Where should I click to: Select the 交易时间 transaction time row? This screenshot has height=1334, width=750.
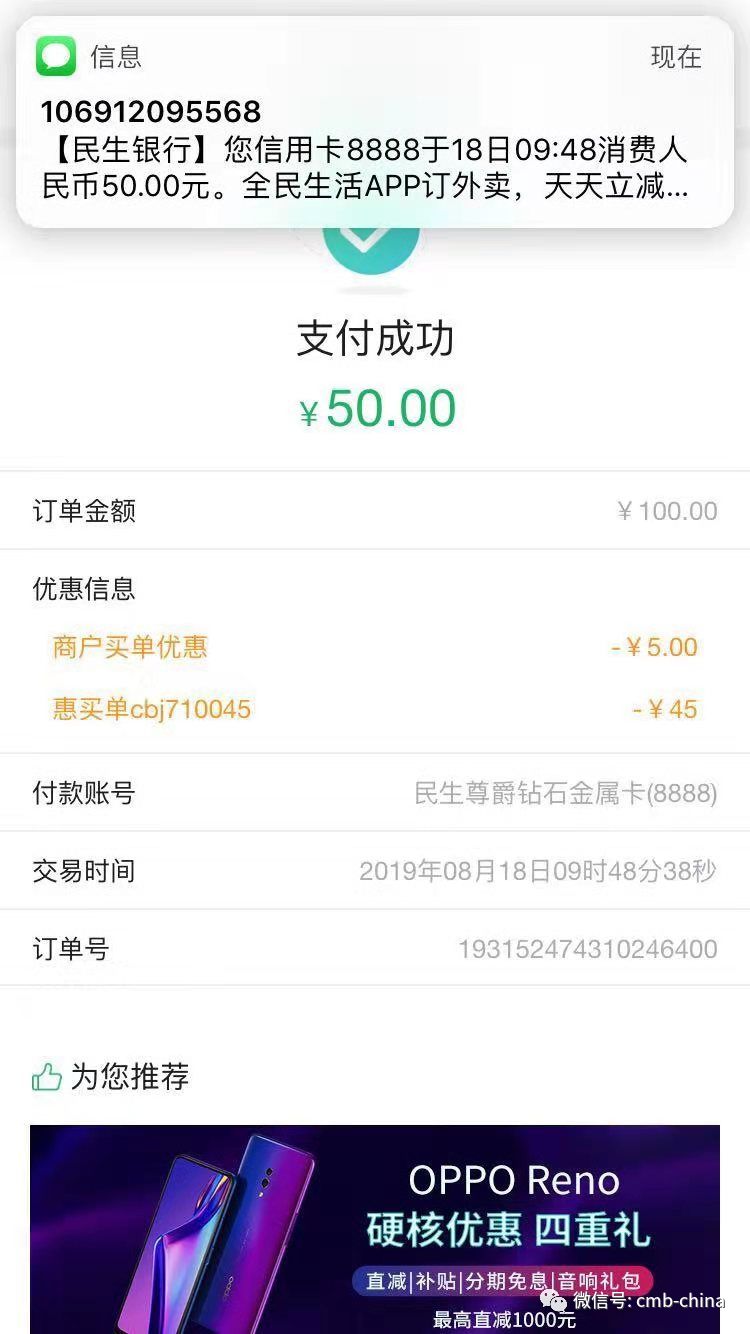click(374, 870)
